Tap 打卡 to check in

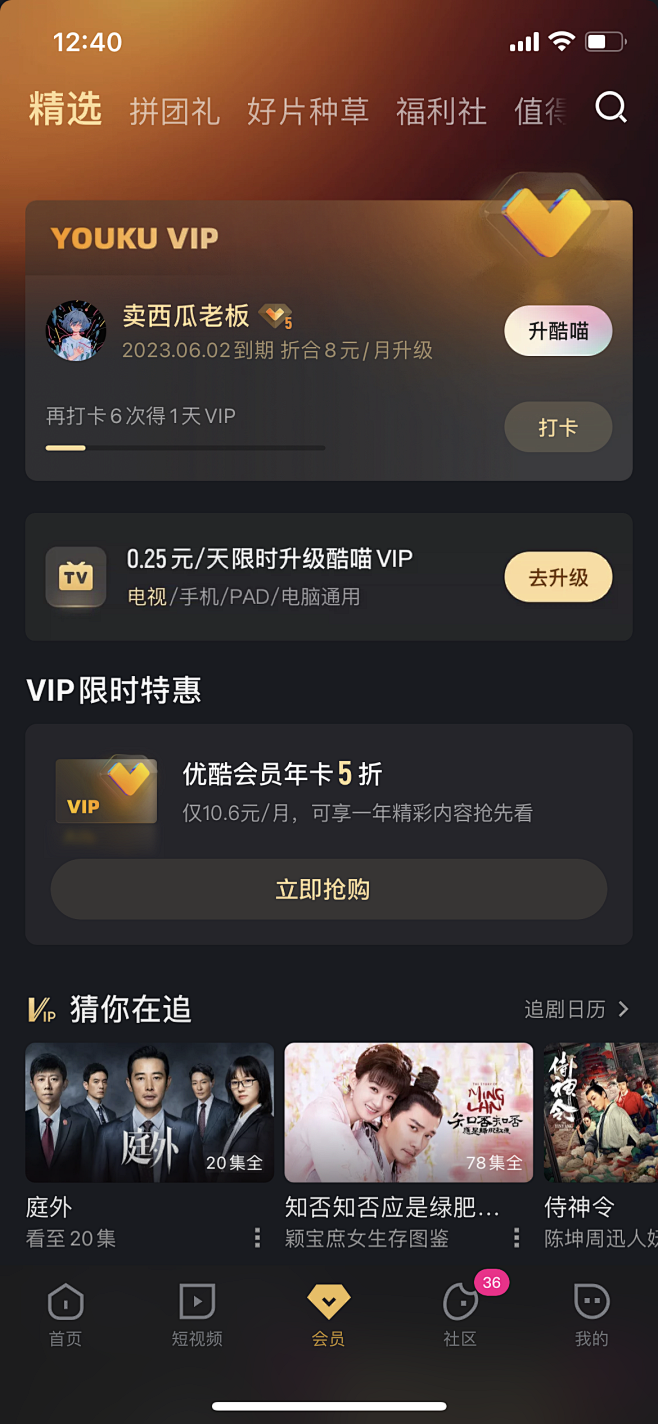[558, 427]
